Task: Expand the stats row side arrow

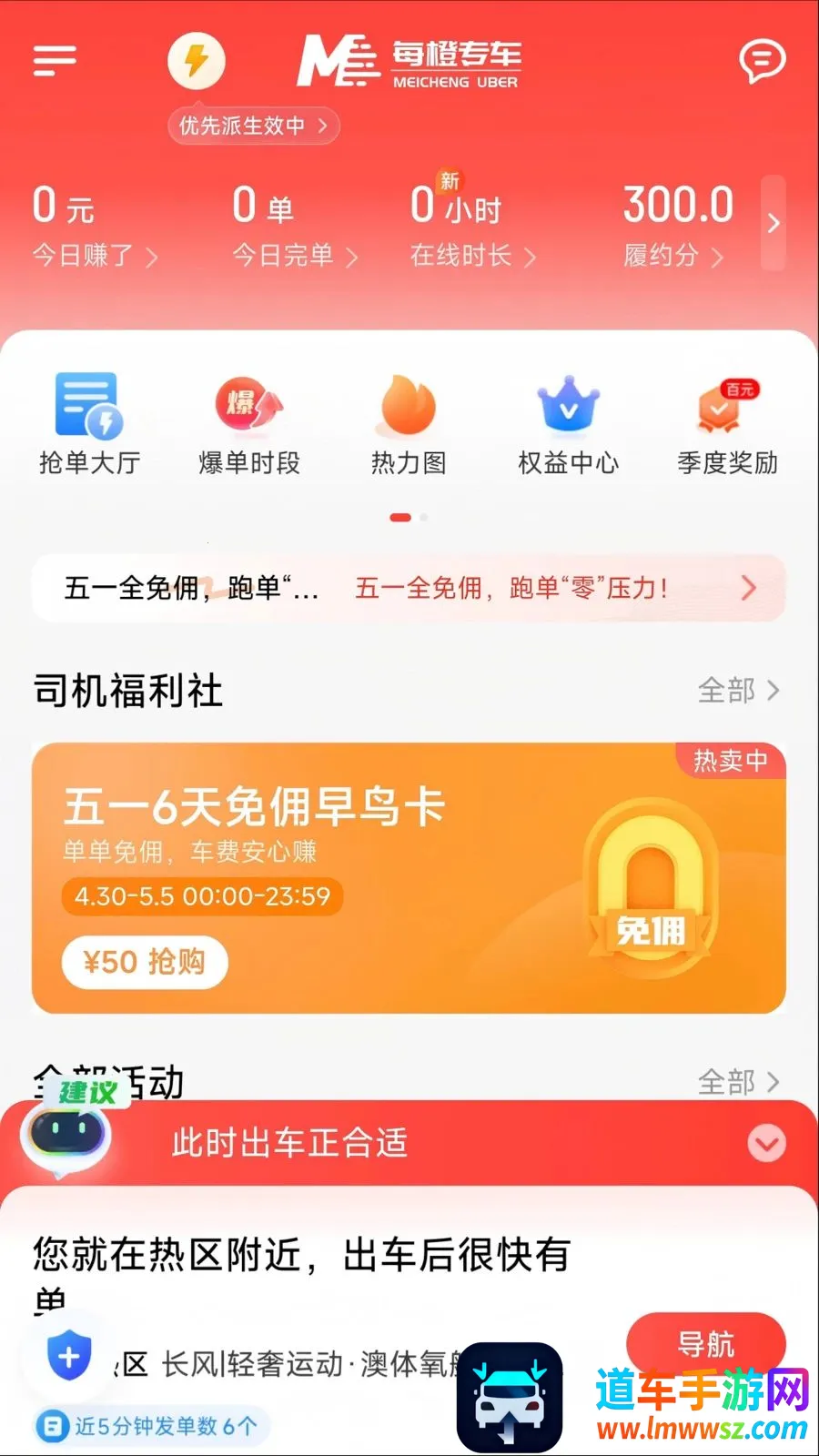Action: pyautogui.click(x=773, y=223)
